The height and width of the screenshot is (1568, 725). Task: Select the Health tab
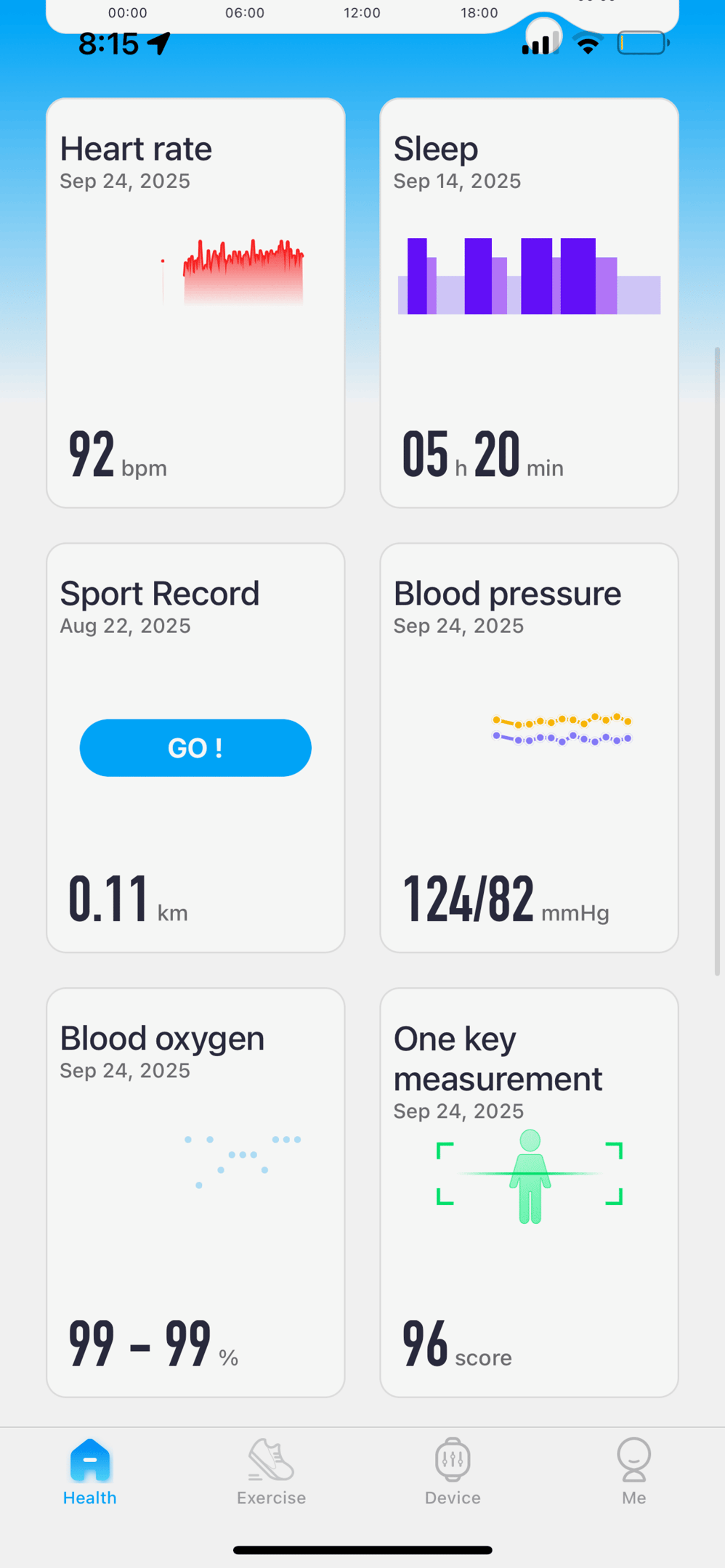click(x=90, y=1473)
